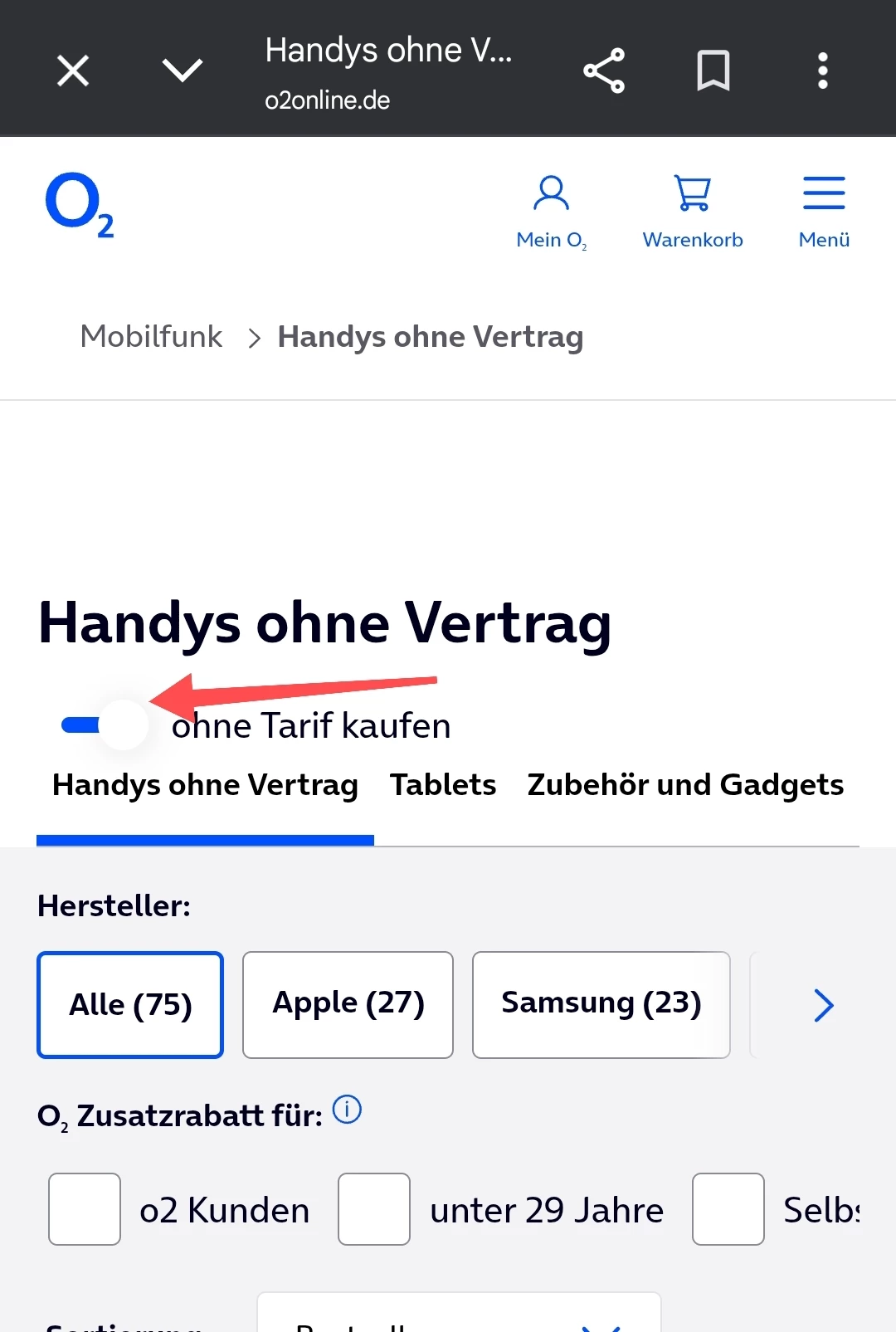Open Mein O2 account

(552, 212)
